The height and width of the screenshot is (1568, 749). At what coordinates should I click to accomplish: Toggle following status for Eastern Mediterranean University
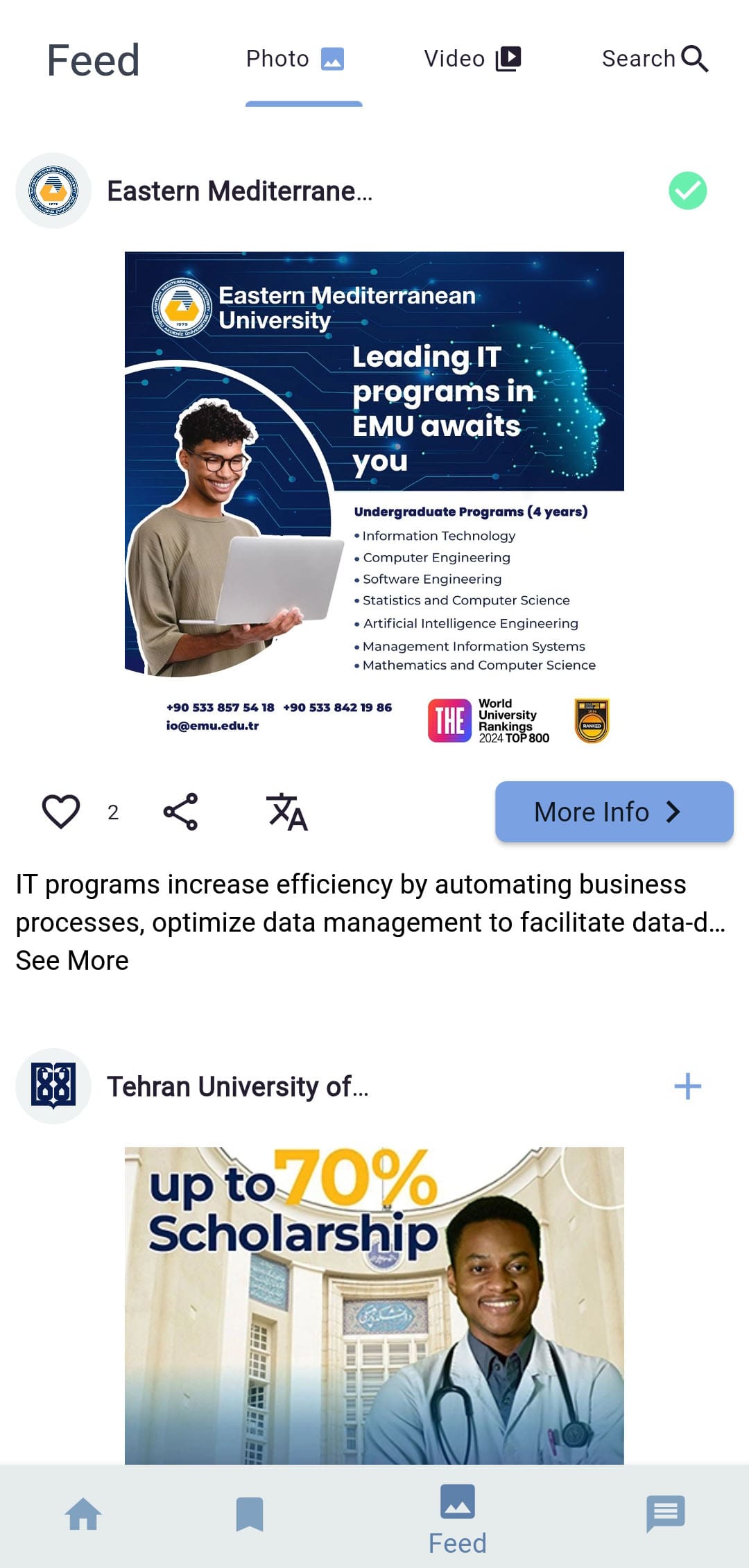pos(687,190)
